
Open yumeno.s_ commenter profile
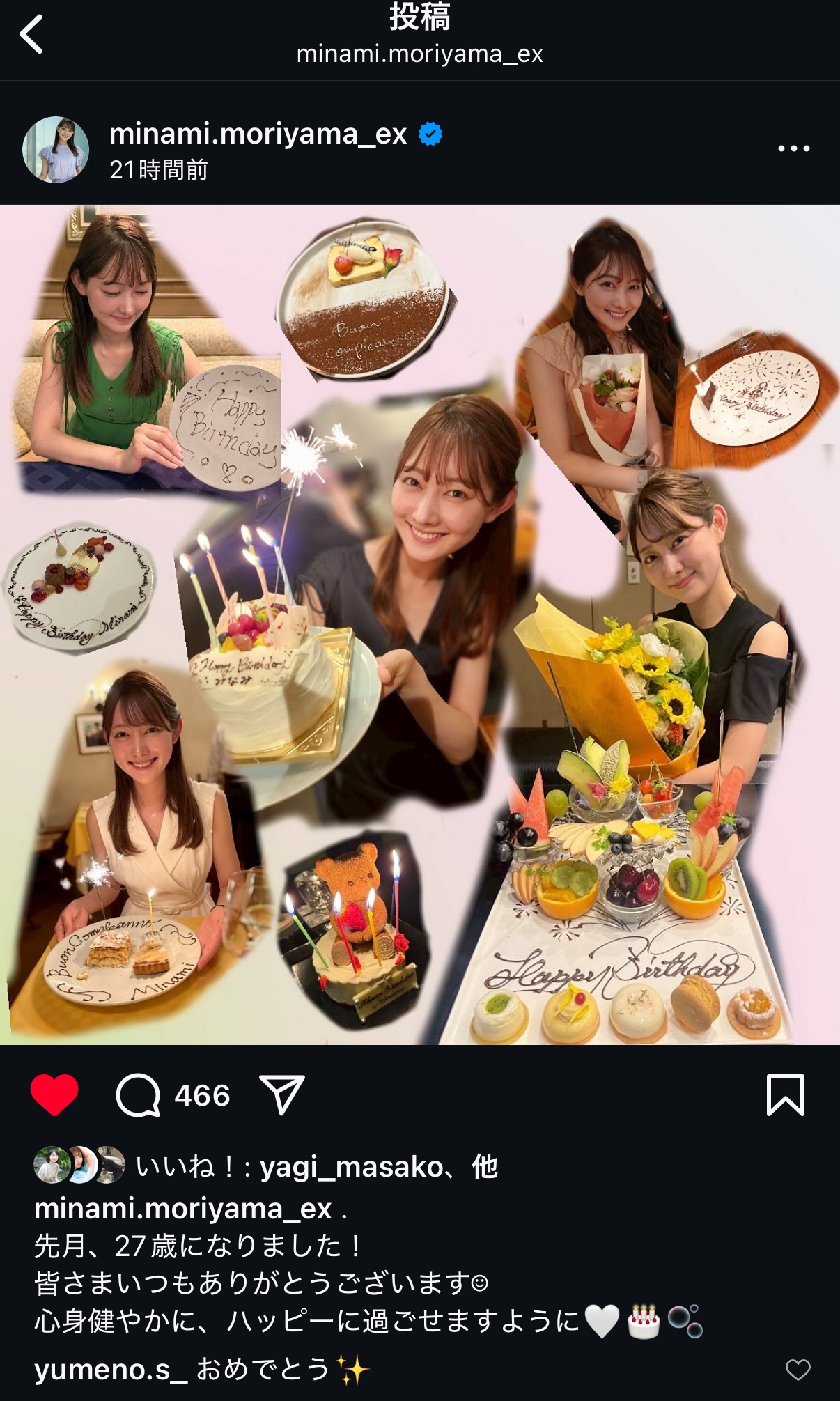point(111,1370)
